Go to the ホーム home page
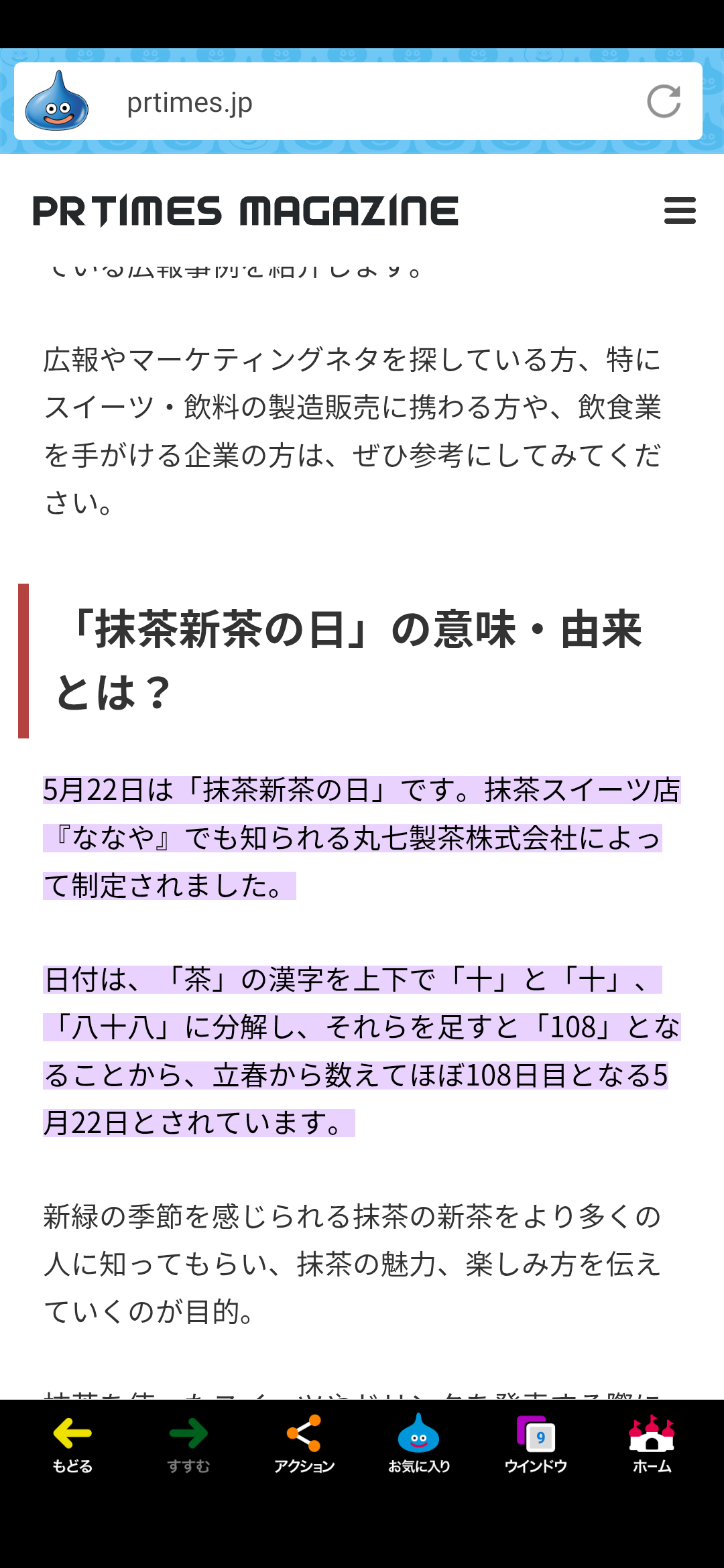 coord(652,1444)
